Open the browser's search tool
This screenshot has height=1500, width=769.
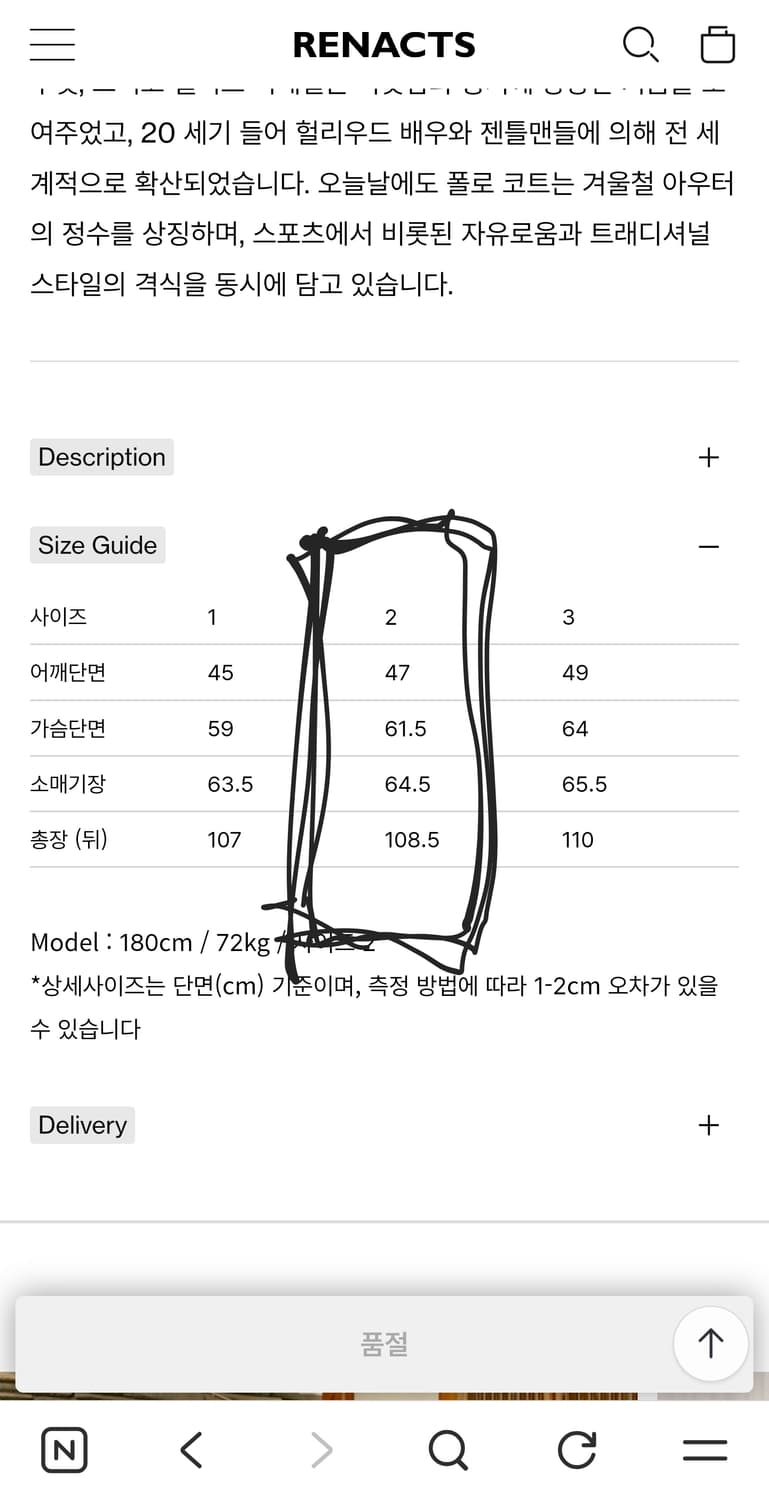tap(448, 1449)
